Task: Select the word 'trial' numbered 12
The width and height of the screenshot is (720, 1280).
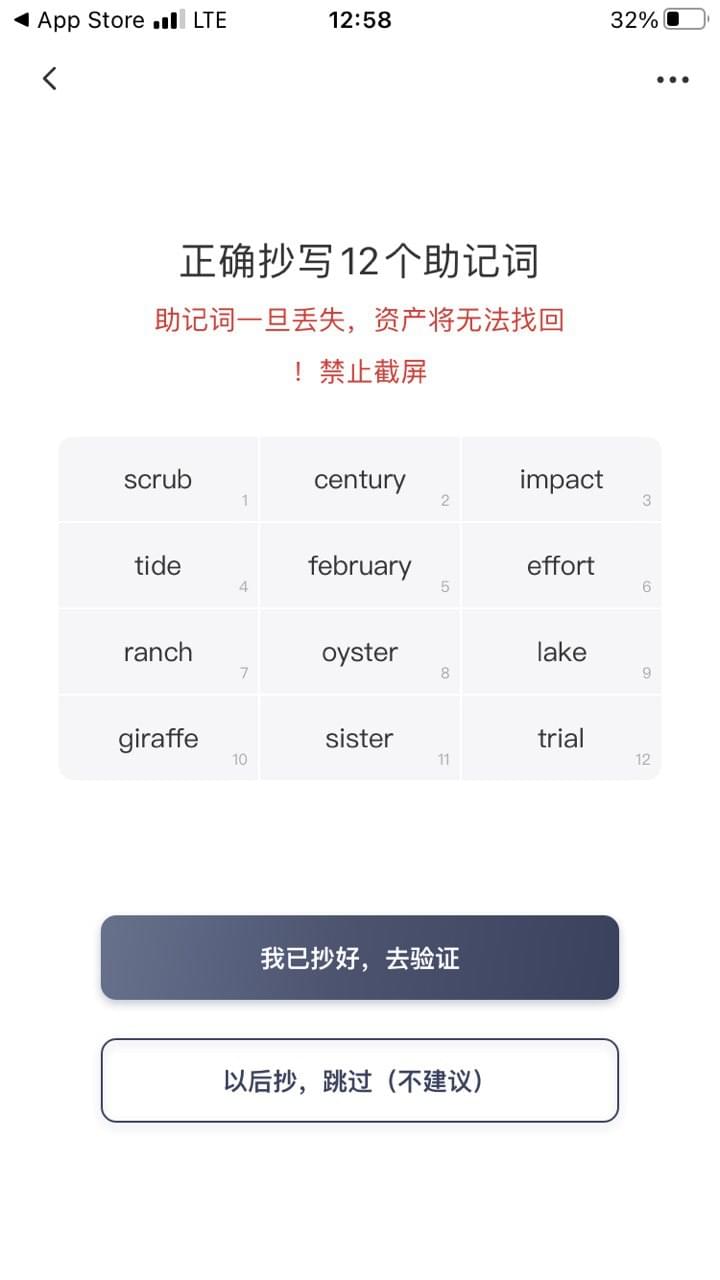Action: [561, 738]
